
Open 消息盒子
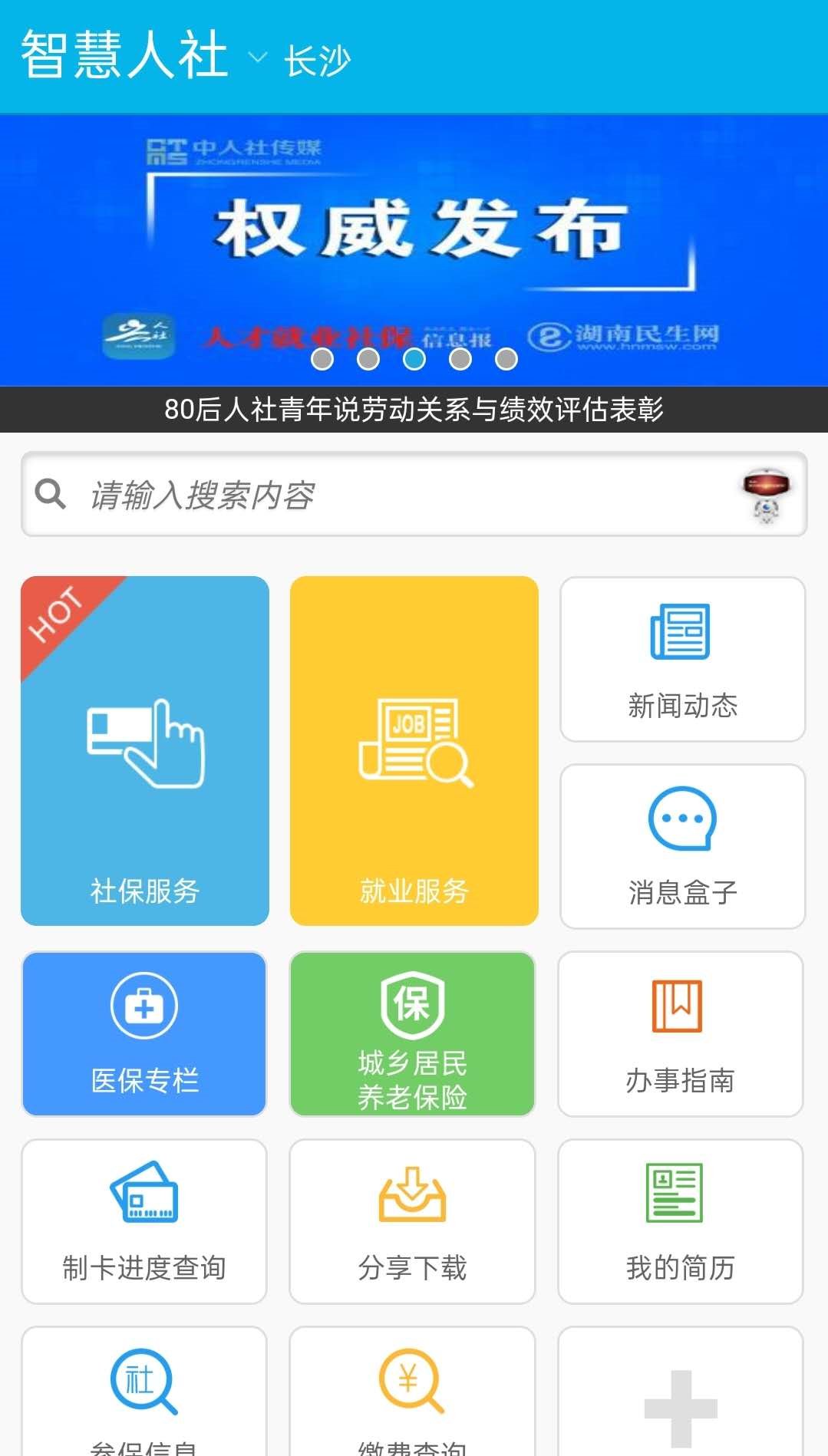click(x=682, y=846)
